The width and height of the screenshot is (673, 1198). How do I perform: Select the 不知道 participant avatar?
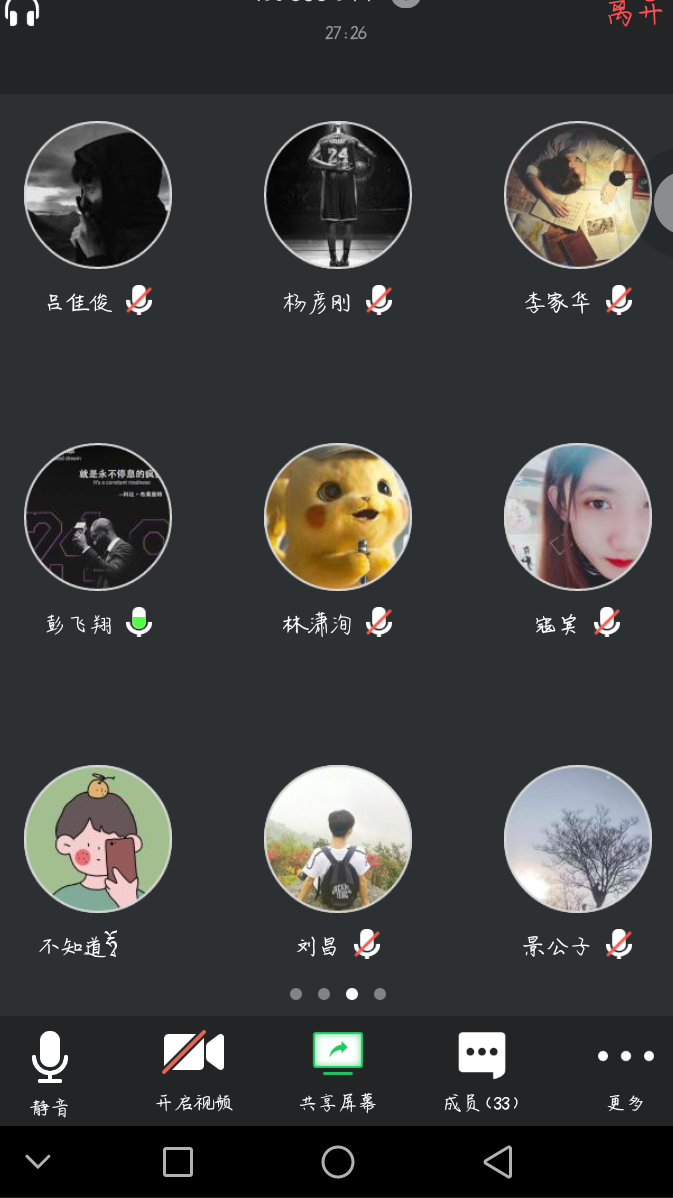click(x=98, y=839)
